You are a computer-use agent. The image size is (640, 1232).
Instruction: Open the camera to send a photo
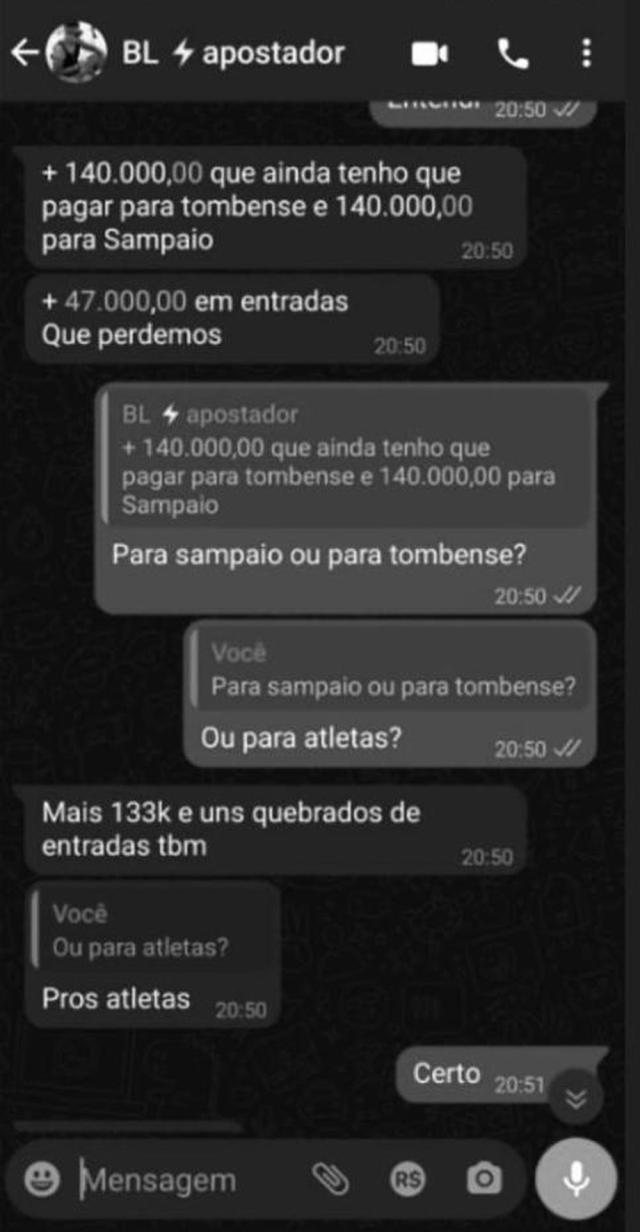click(x=484, y=1180)
